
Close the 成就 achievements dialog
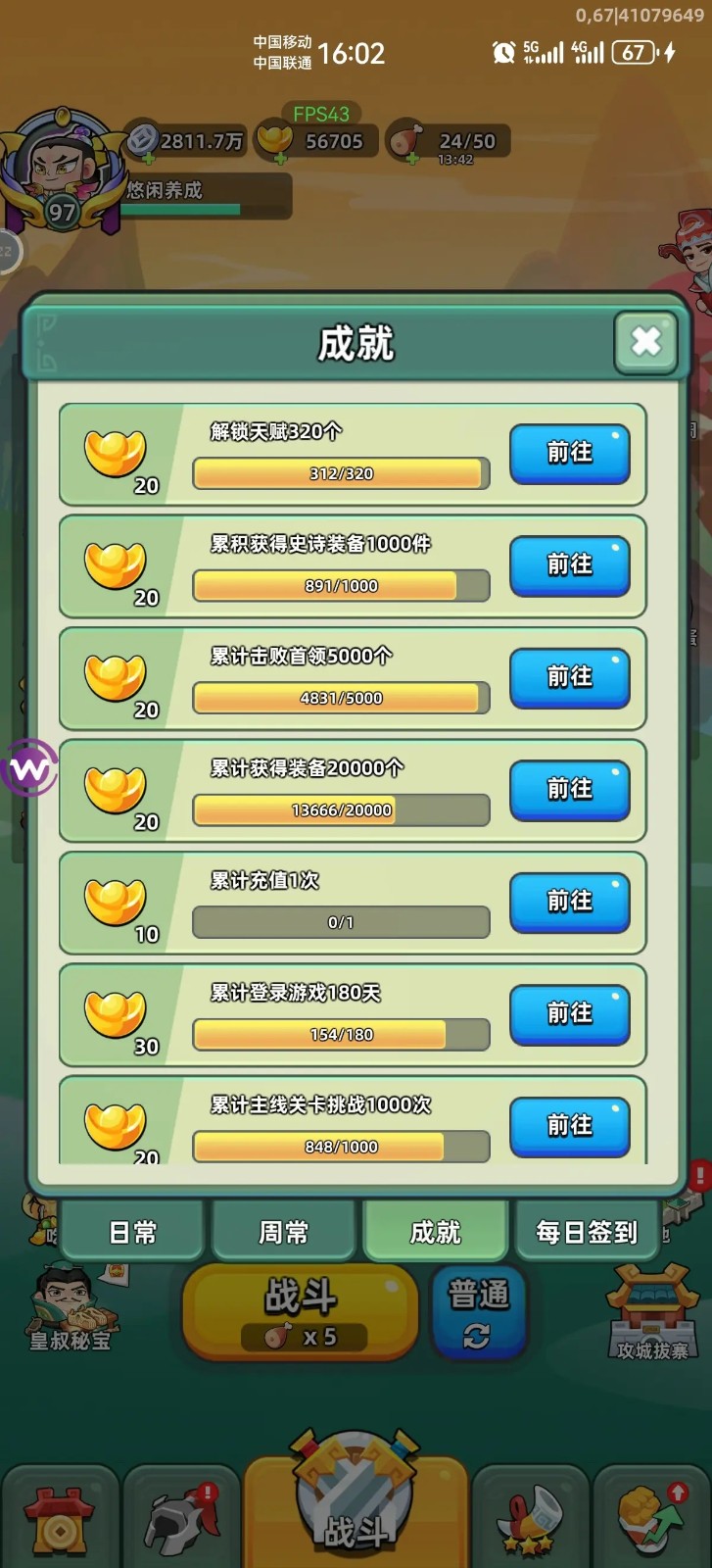(645, 342)
